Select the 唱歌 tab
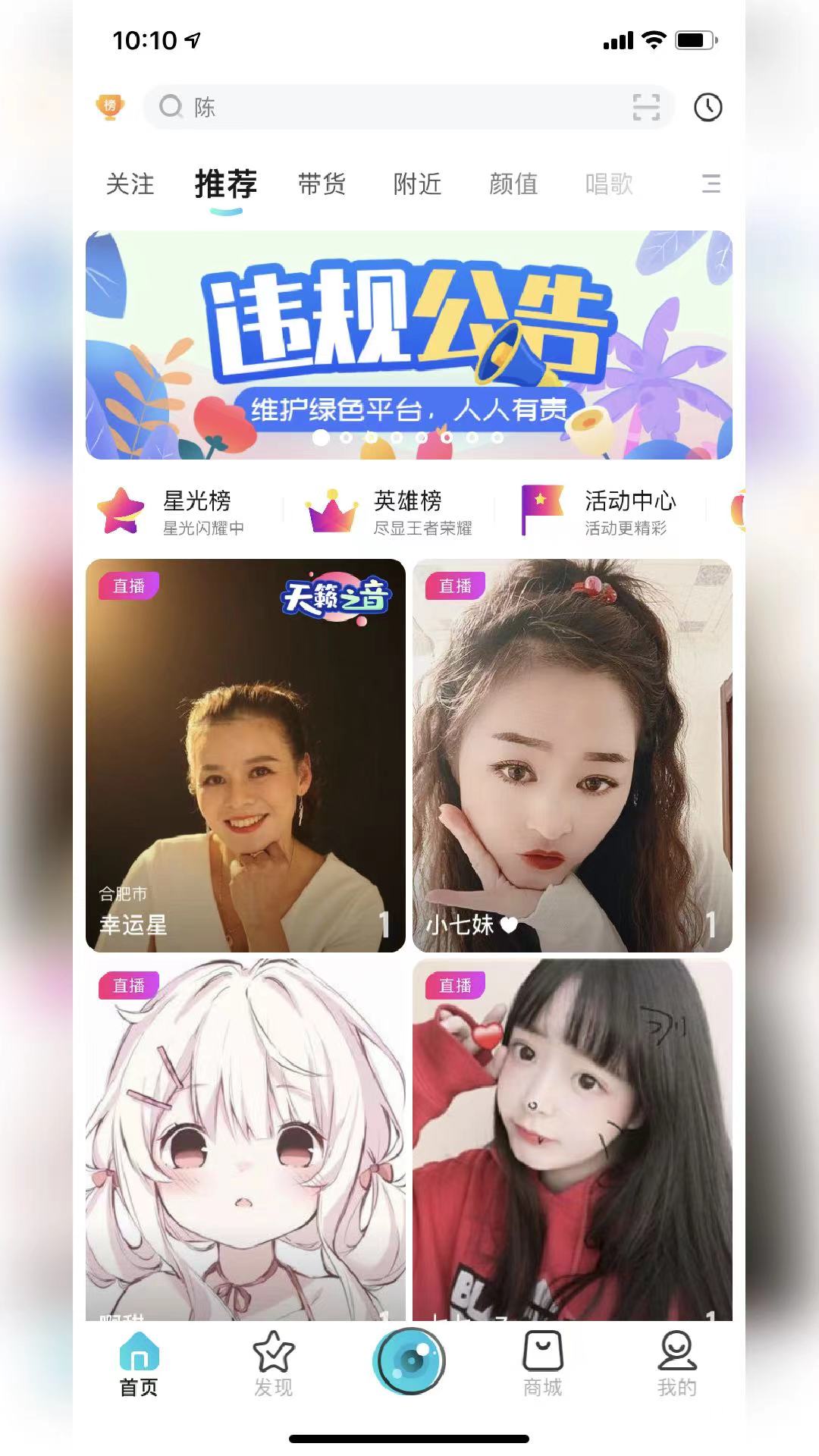The image size is (819, 1456). pos(609,184)
